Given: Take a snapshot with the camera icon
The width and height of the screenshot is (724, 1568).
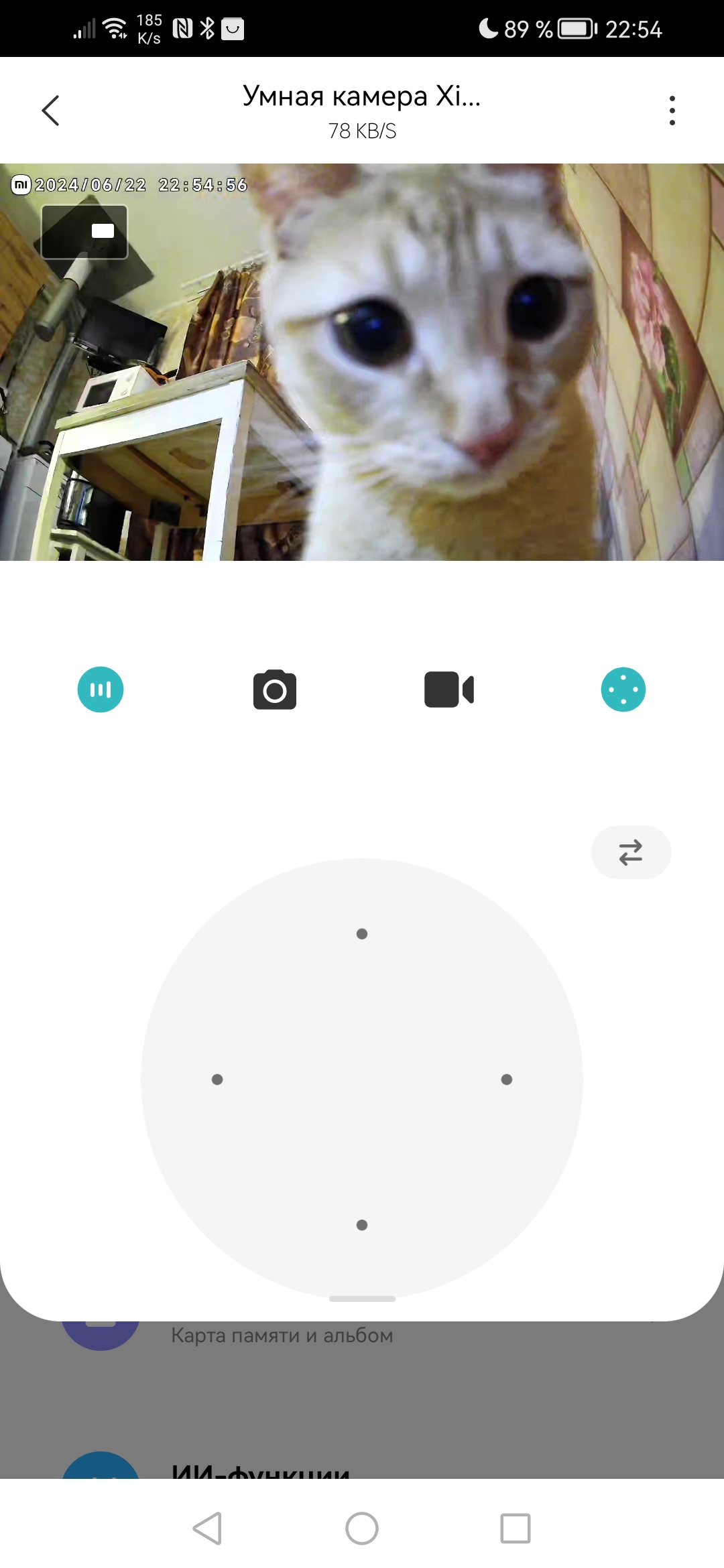Looking at the screenshot, I should click(275, 690).
